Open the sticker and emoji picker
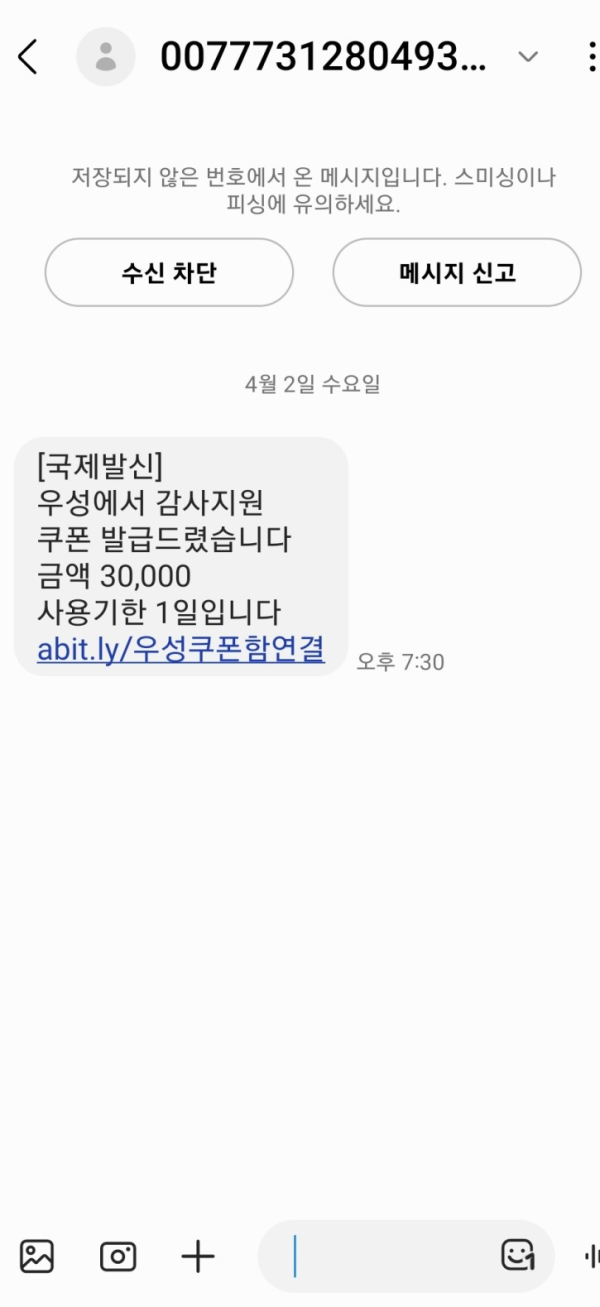This screenshot has height=1307, width=600. 518,1256
